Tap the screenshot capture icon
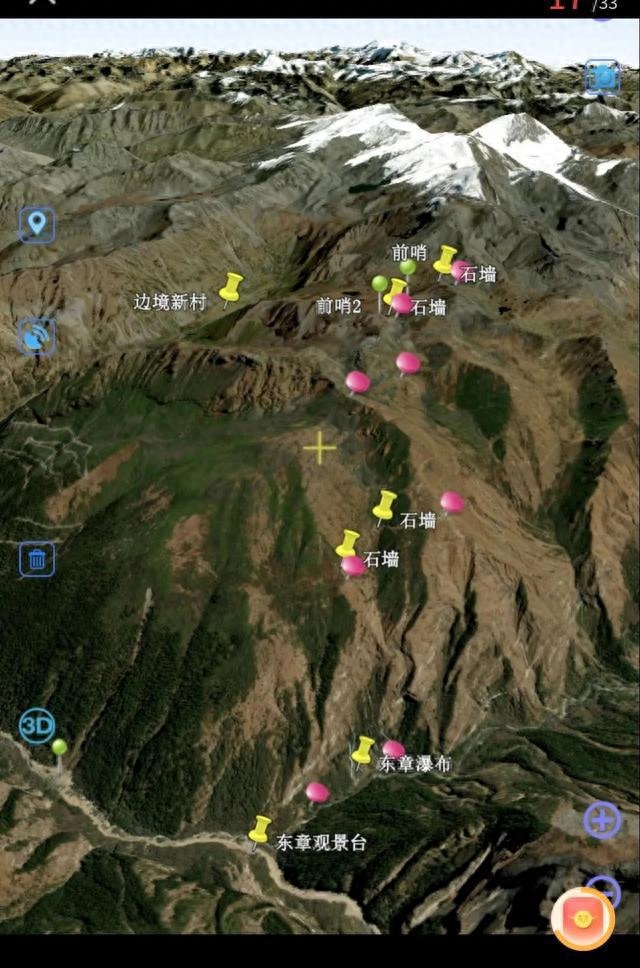 (x=602, y=77)
